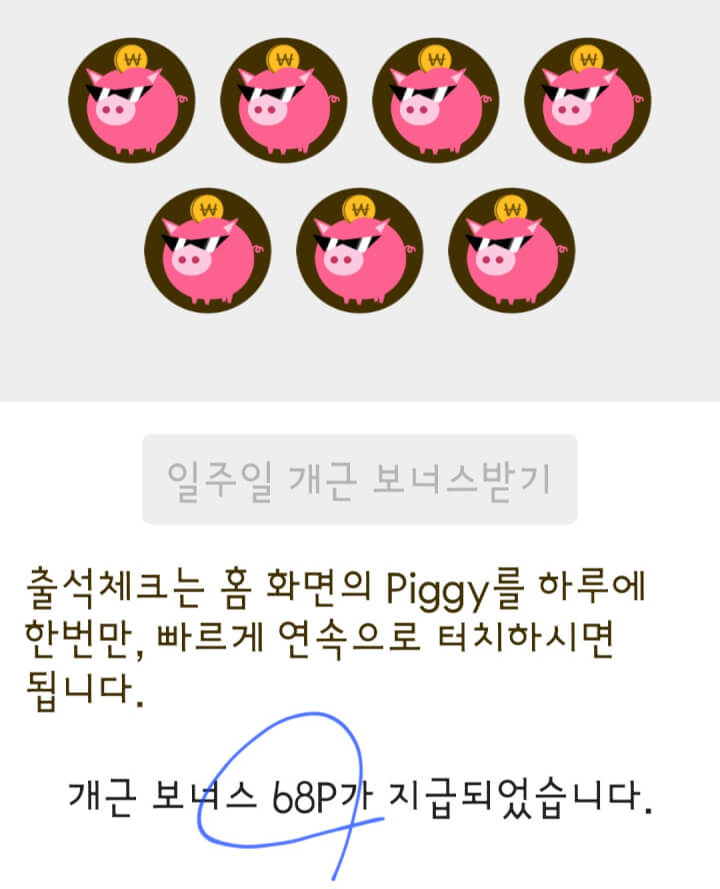Tap the 일주일 개근 보너스받기 button

360,479
